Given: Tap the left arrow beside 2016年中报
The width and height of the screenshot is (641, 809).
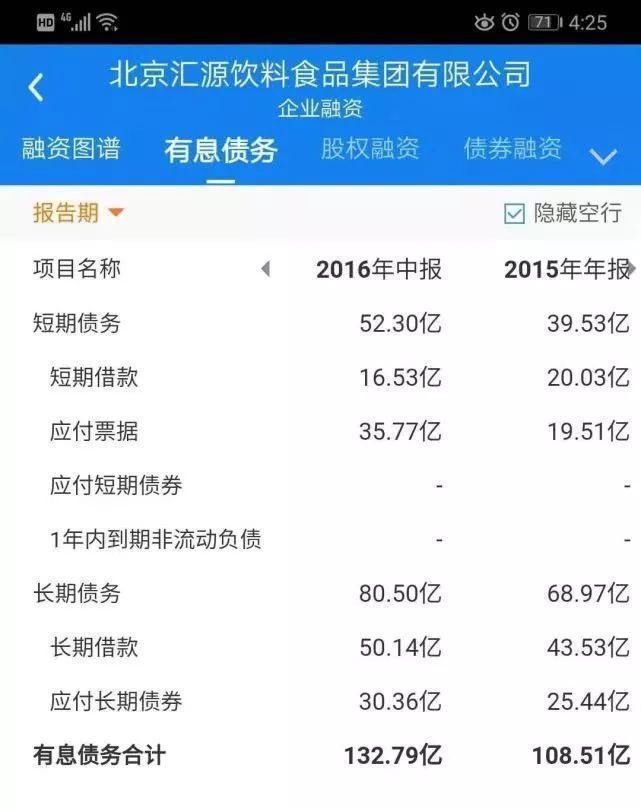Looking at the screenshot, I should [265, 269].
